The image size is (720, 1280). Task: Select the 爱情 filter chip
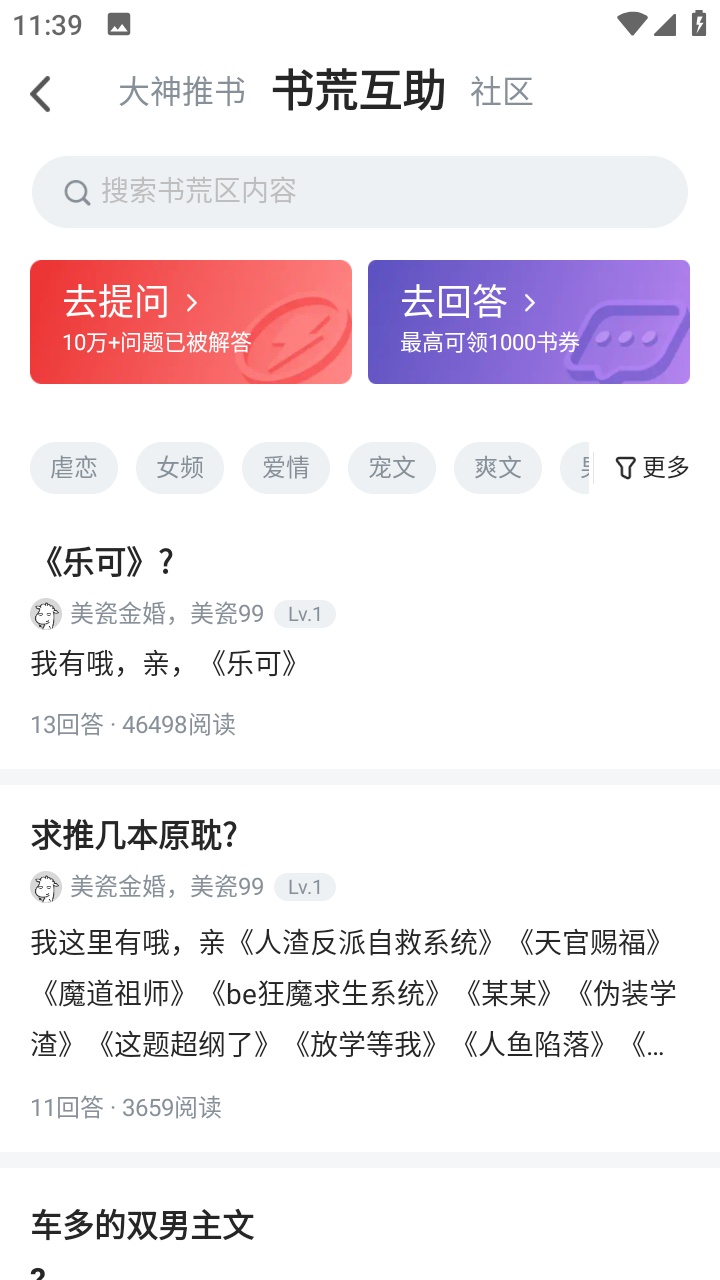click(286, 467)
